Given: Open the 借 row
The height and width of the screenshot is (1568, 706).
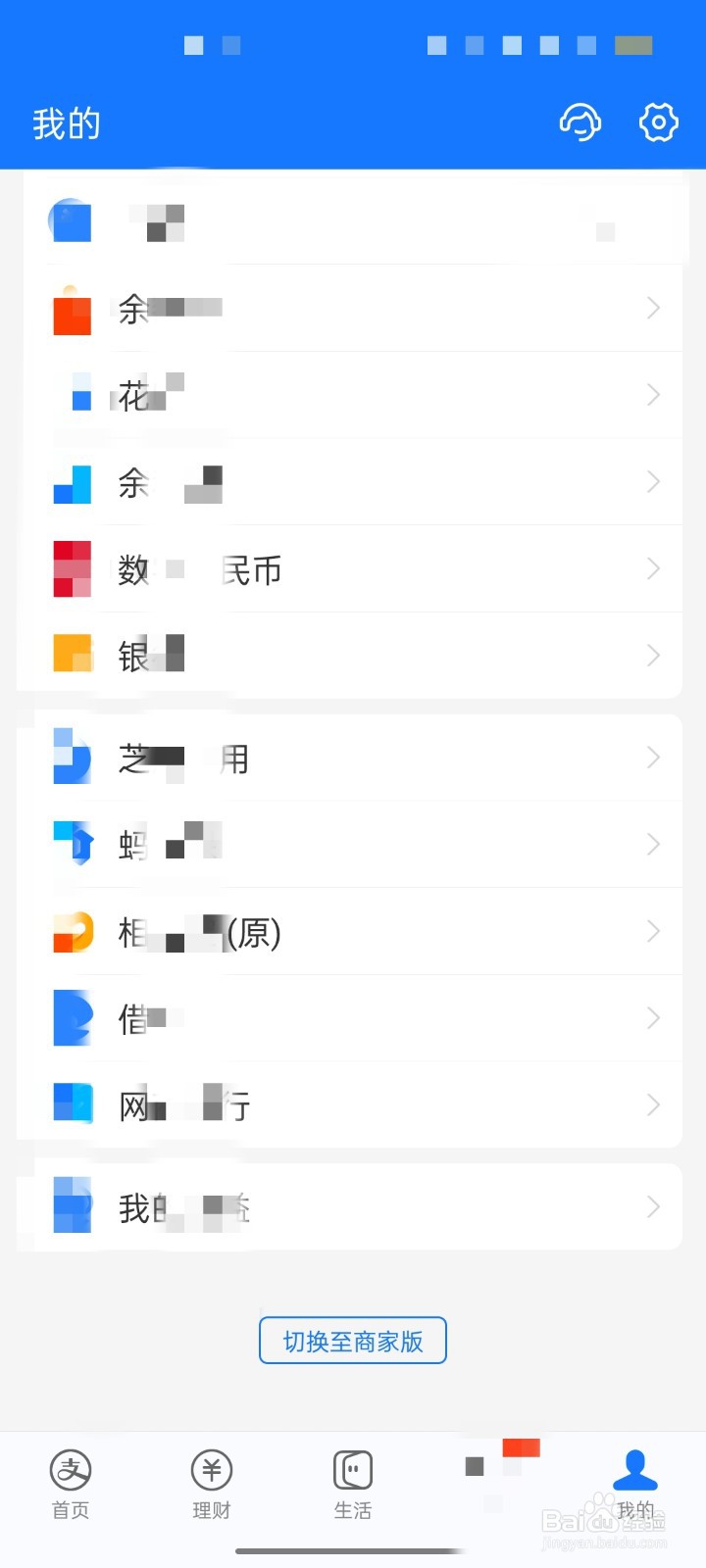Looking at the screenshot, I should point(353,1019).
